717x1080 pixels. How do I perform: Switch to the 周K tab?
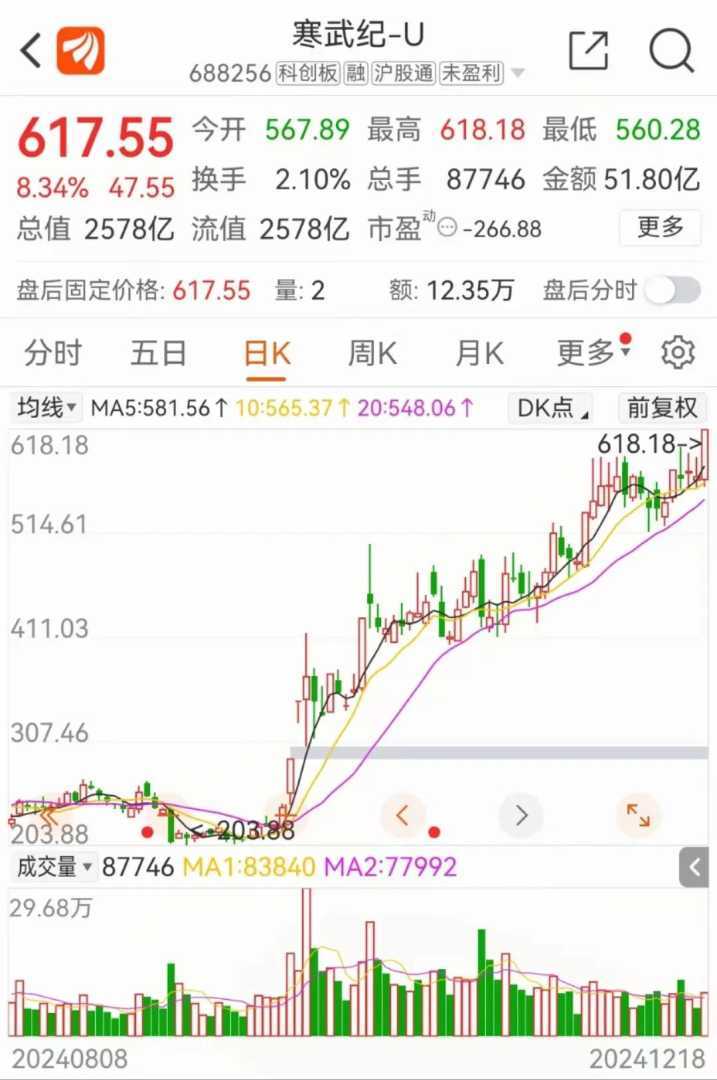(372, 353)
